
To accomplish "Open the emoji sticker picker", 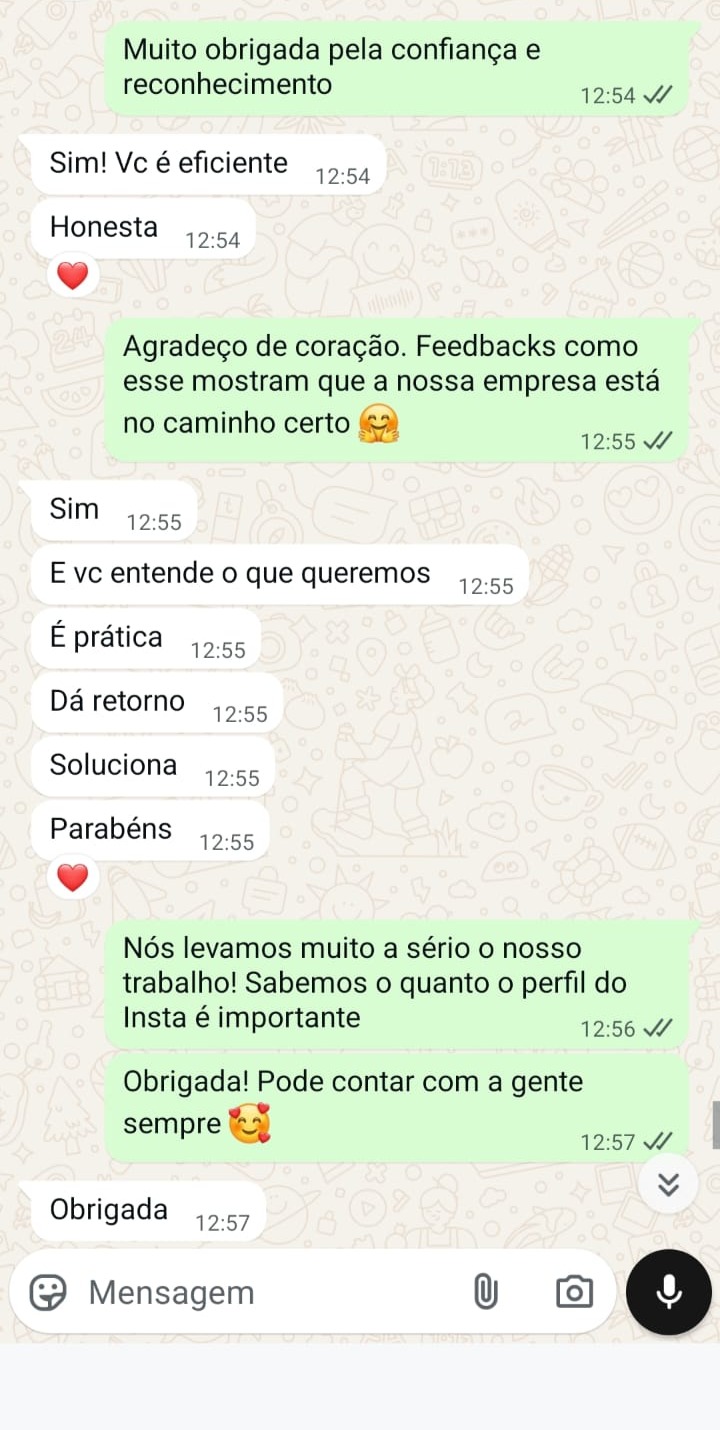I will point(47,1292).
